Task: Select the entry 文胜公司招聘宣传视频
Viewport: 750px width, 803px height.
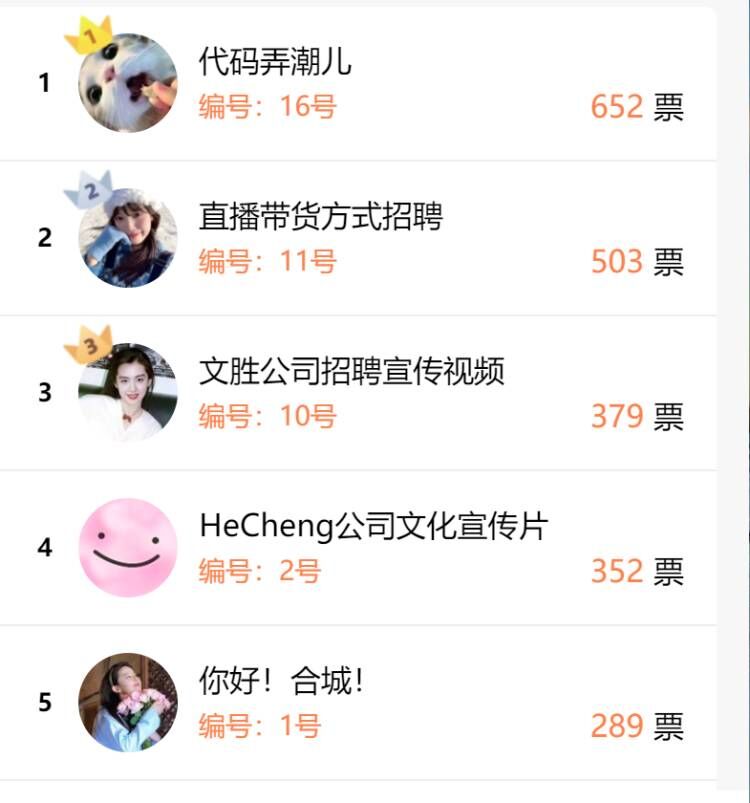Action: click(x=351, y=372)
